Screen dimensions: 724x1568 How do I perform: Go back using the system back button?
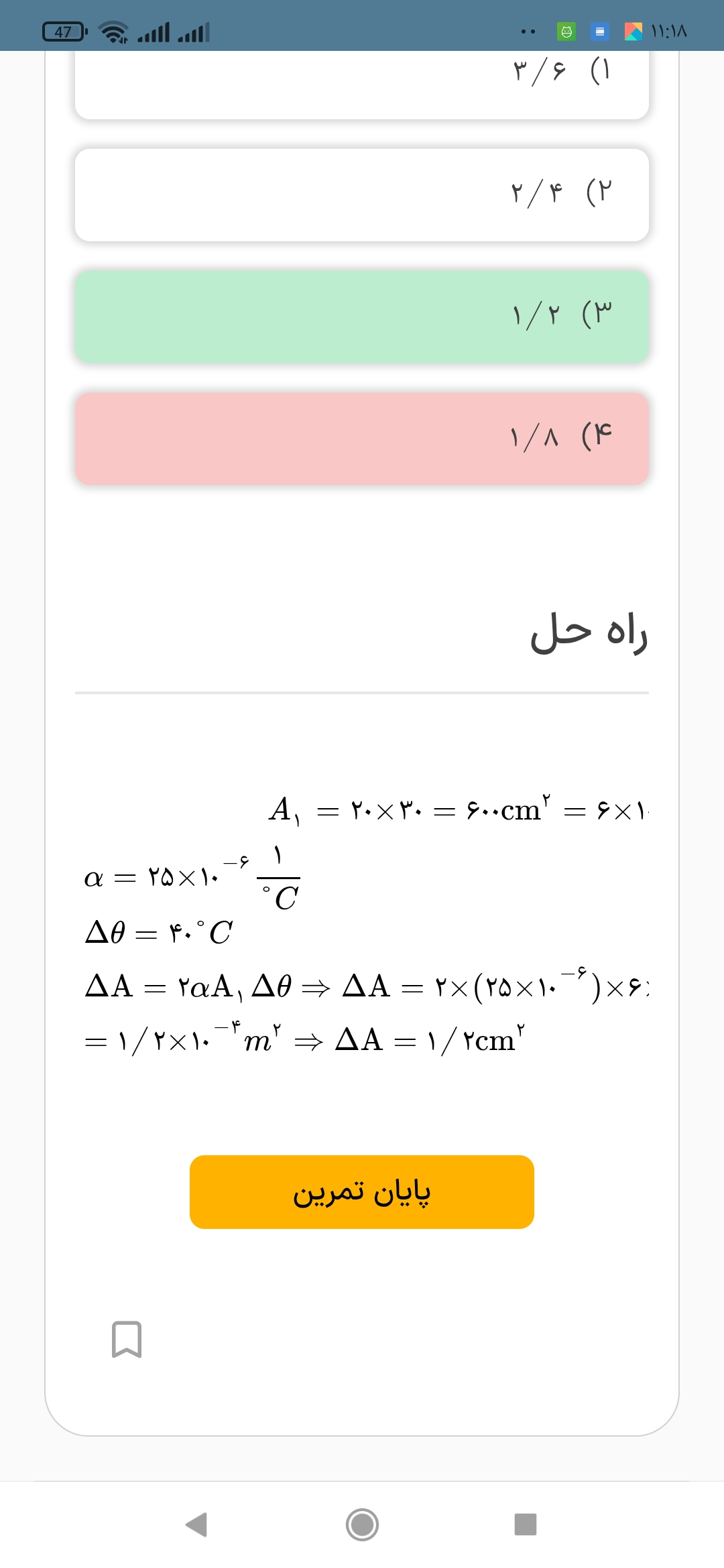click(196, 1524)
